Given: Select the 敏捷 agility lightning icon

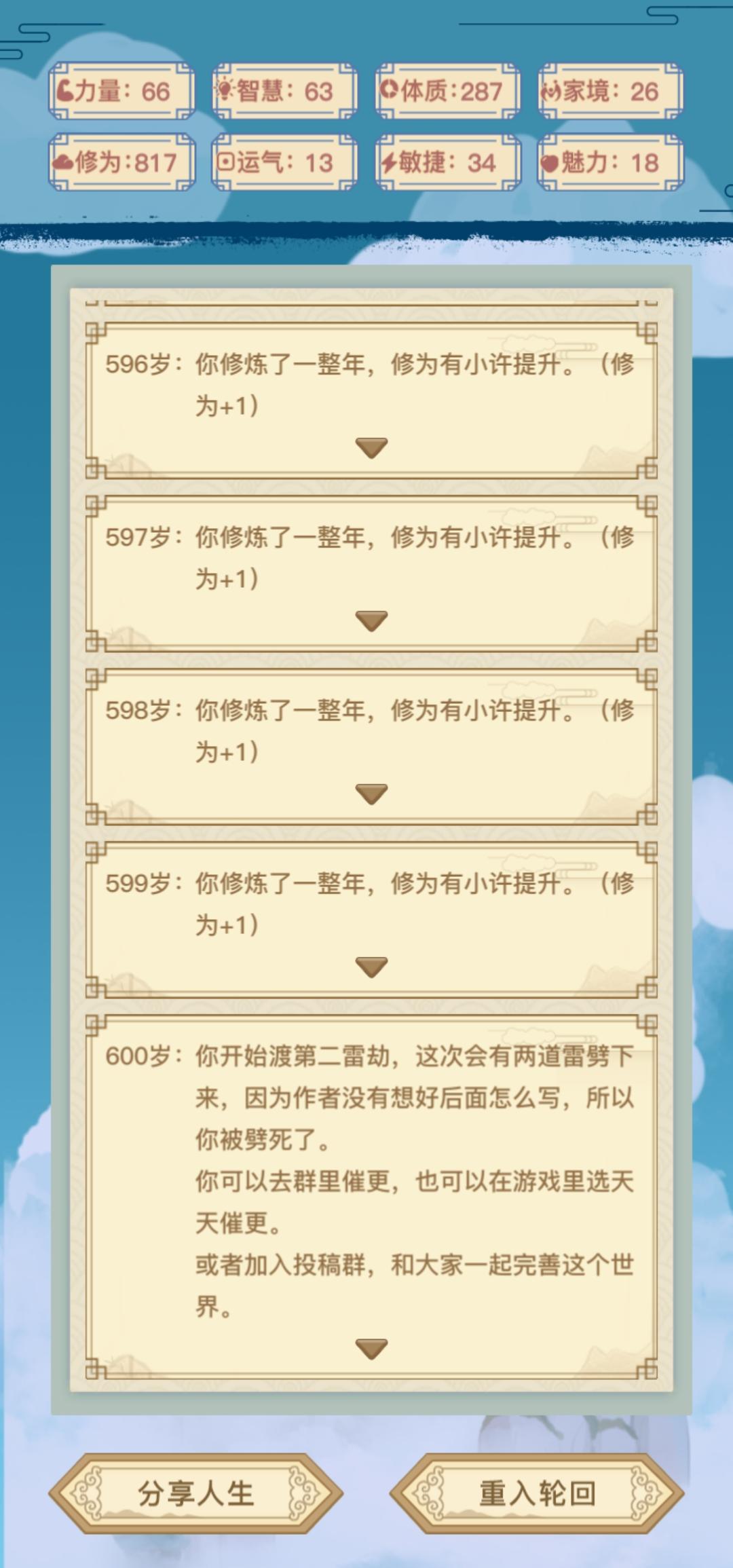Looking at the screenshot, I should coord(390,162).
